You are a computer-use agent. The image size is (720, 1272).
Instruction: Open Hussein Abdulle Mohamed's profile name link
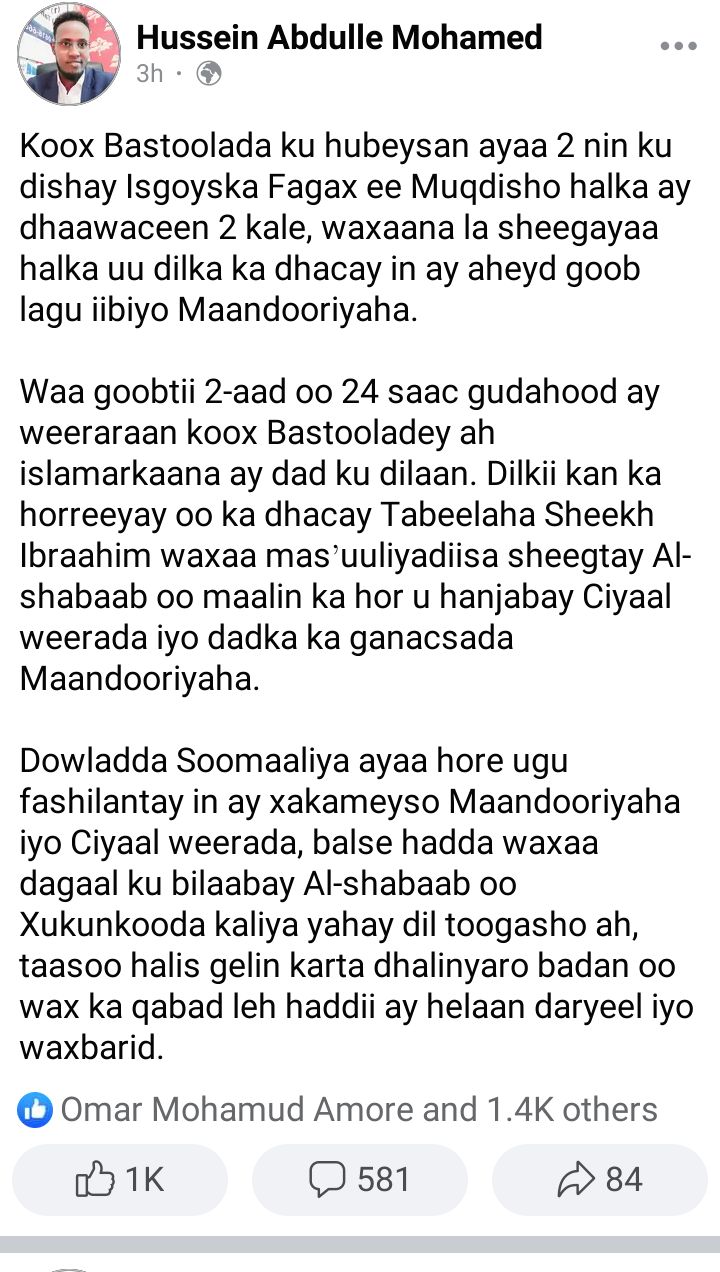point(338,38)
